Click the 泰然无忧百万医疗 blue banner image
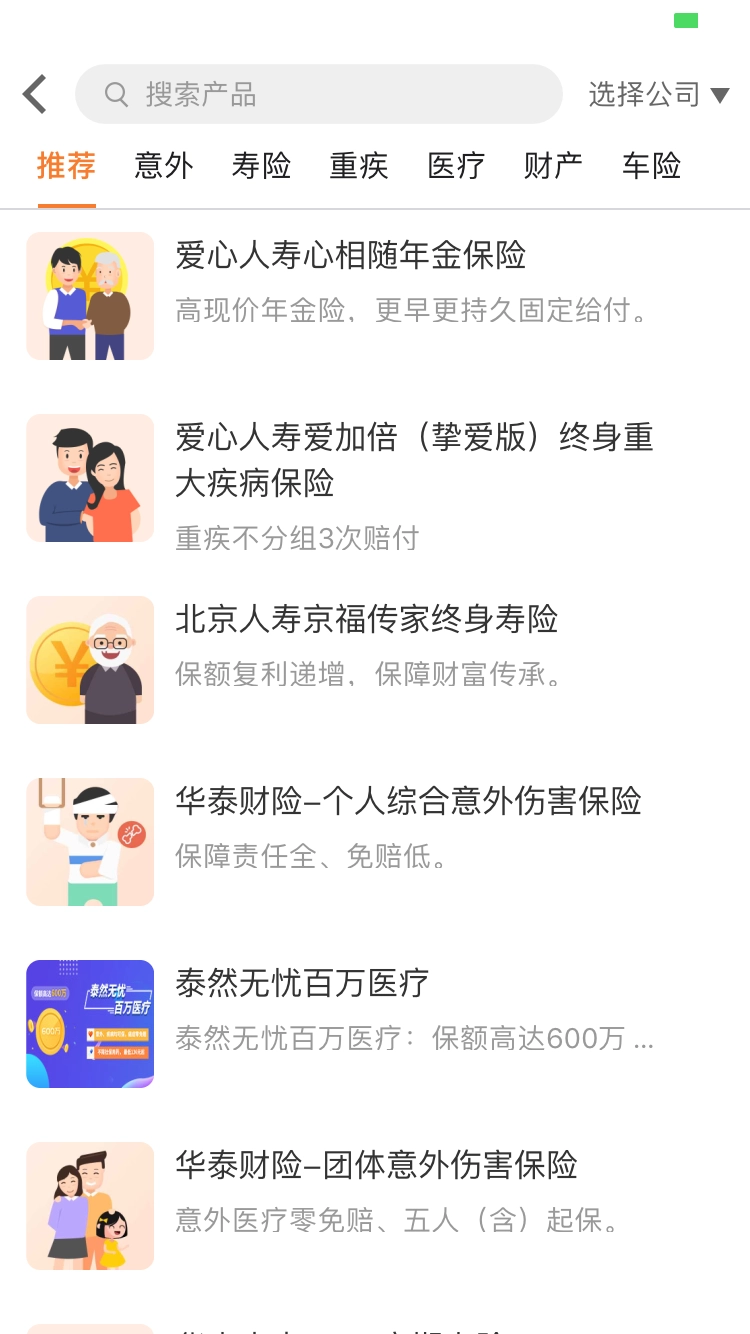This screenshot has height=1334, width=750. (x=89, y=1023)
